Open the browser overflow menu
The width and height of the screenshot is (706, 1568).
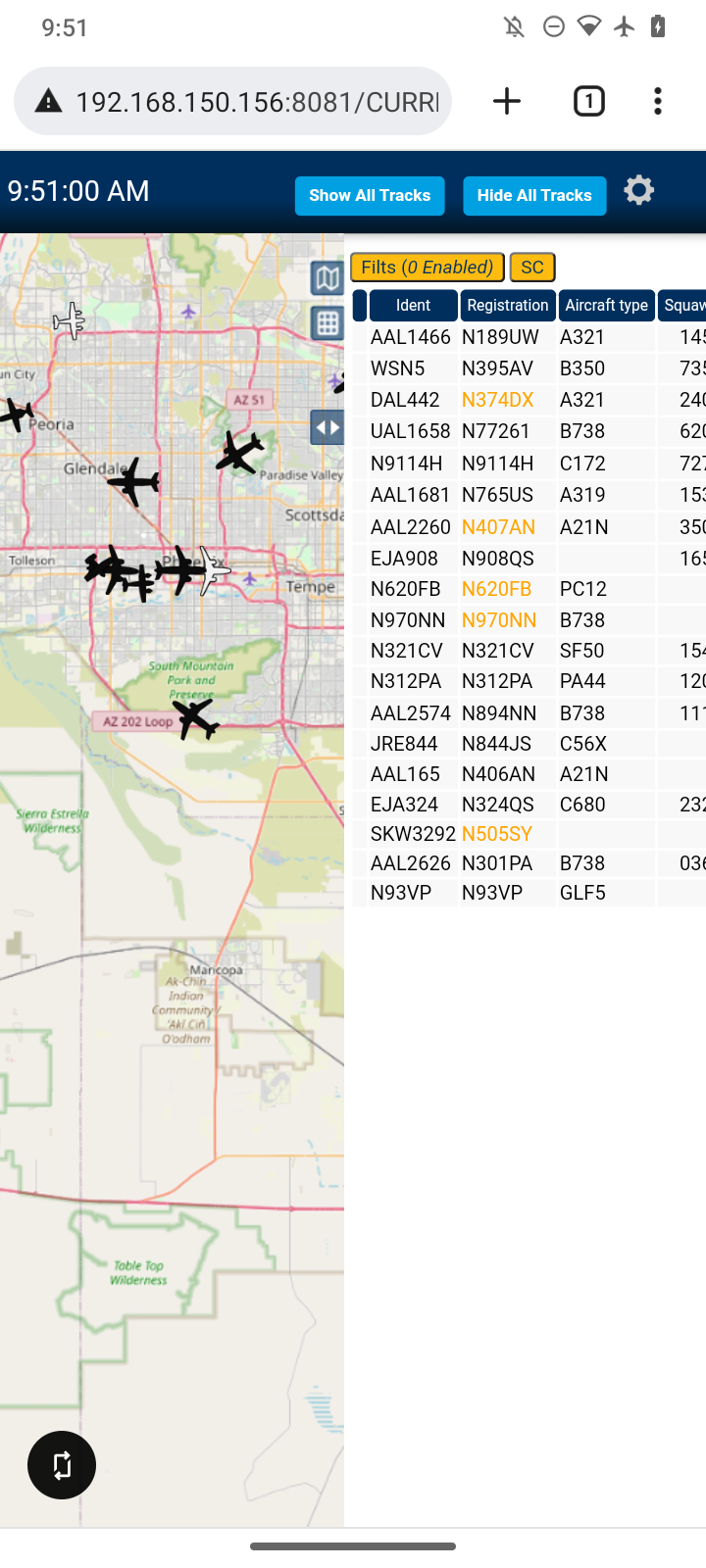pos(658,101)
